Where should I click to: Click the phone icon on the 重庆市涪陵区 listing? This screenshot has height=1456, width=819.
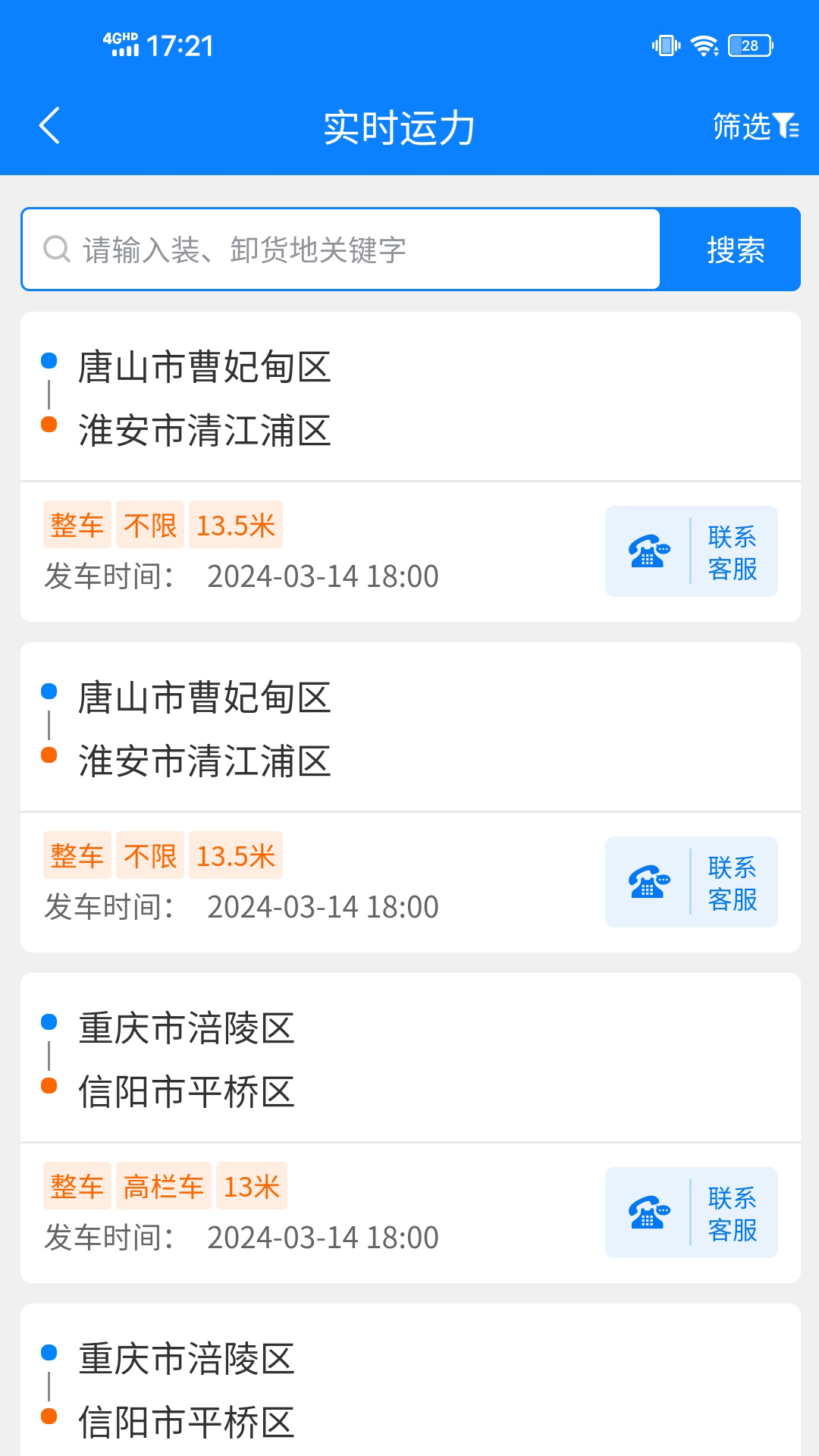[648, 1213]
